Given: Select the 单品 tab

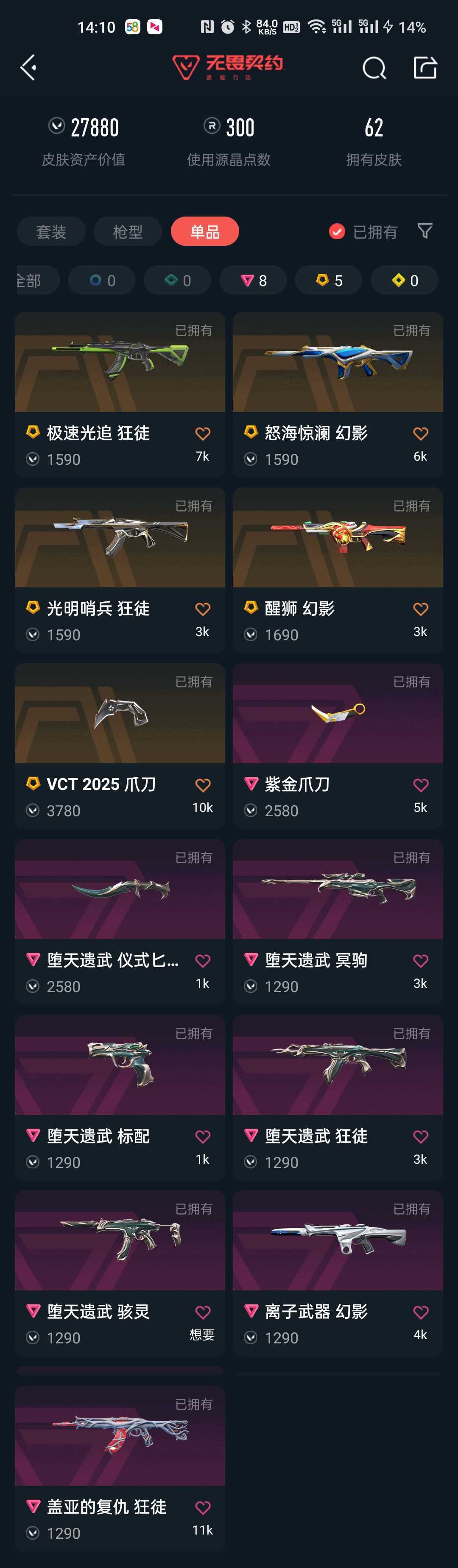Looking at the screenshot, I should 205,232.
